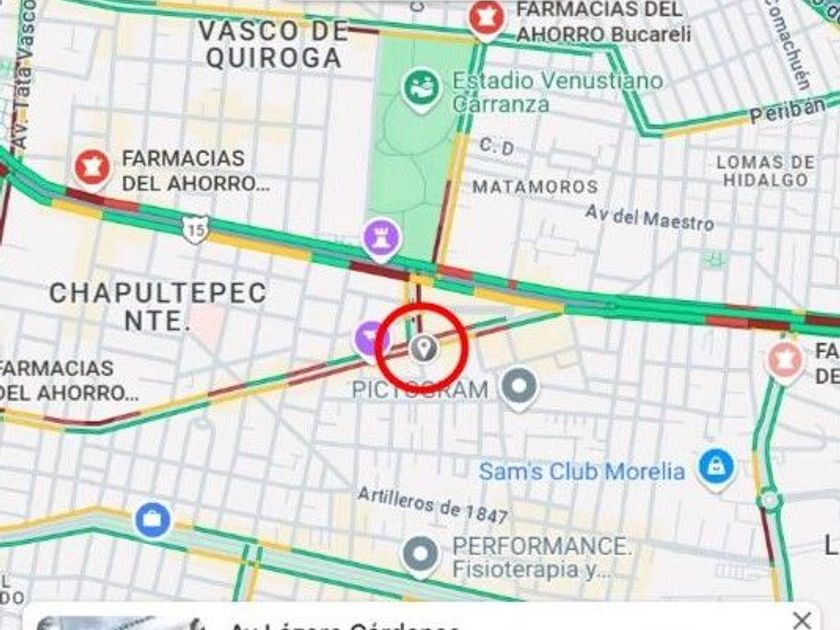Open Farmacias del Ahorro pin near highway 15
The height and width of the screenshot is (630, 840).
click(93, 167)
